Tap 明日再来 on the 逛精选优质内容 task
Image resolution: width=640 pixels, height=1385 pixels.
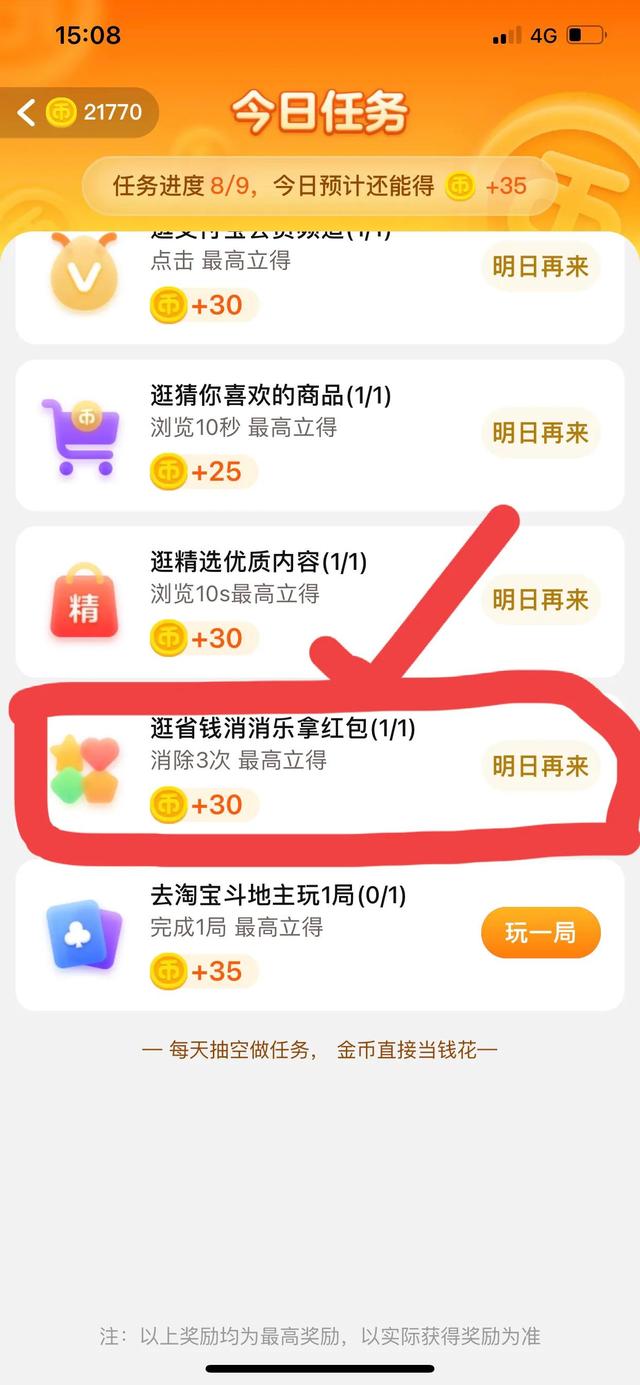[x=540, y=600]
